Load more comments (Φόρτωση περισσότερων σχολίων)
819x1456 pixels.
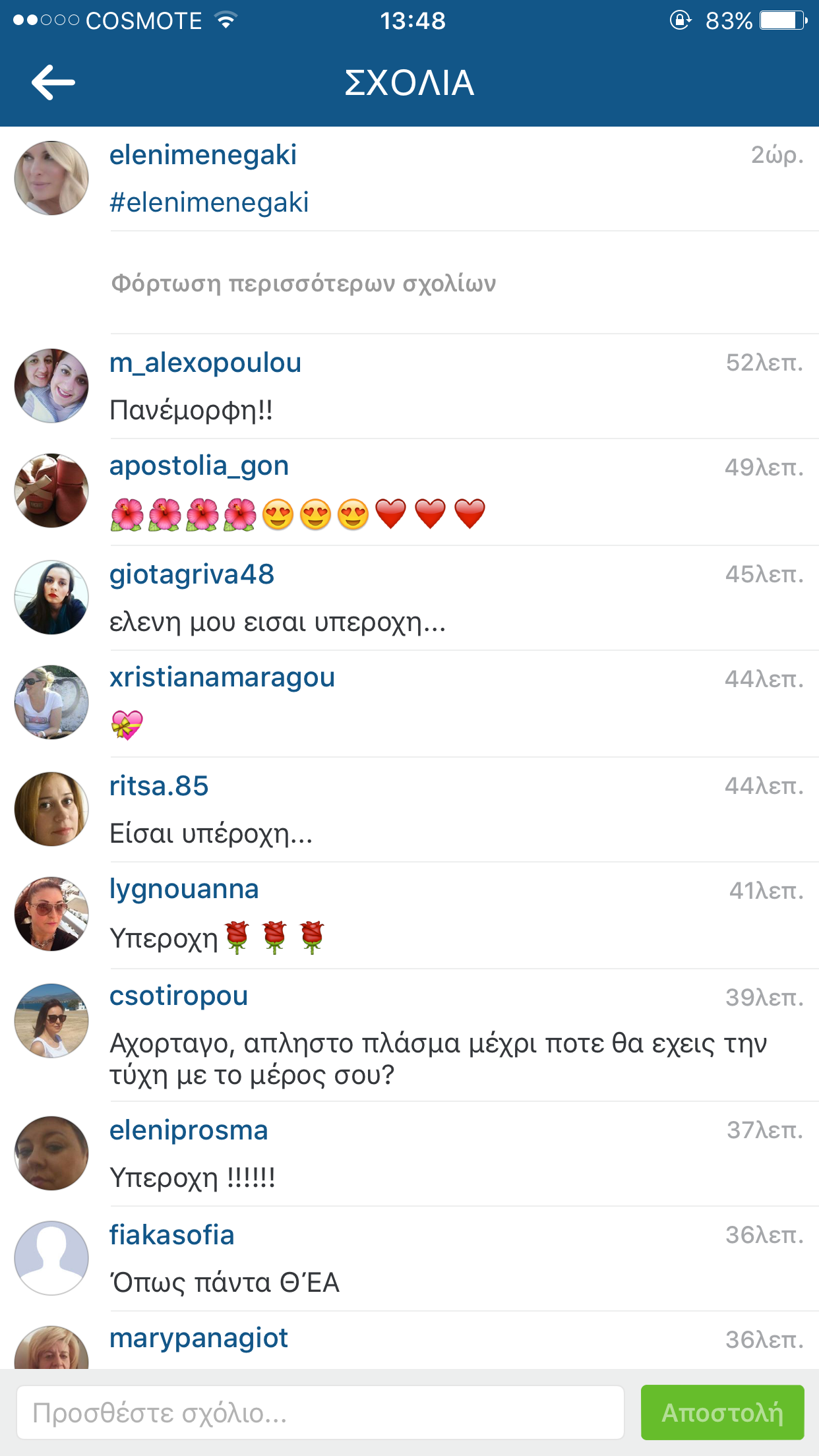pyautogui.click(x=303, y=284)
